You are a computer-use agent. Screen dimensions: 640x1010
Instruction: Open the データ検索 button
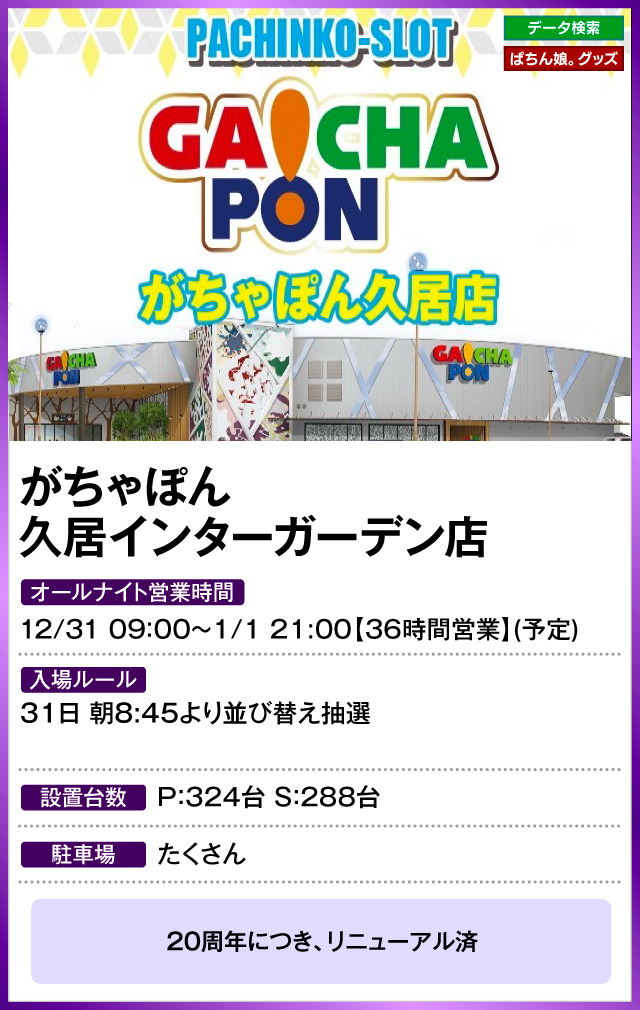563,29
